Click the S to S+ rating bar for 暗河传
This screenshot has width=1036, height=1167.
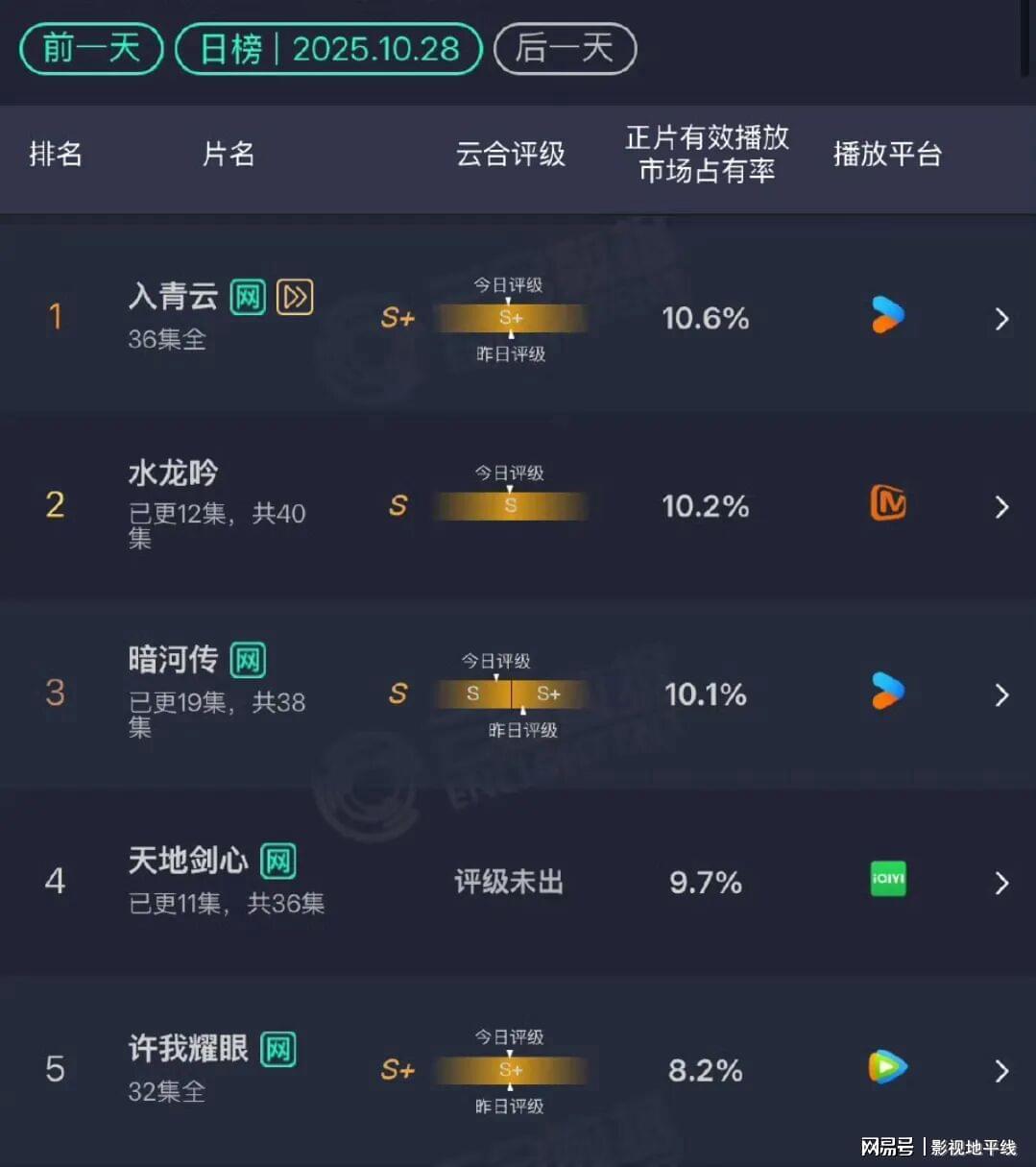tap(510, 693)
